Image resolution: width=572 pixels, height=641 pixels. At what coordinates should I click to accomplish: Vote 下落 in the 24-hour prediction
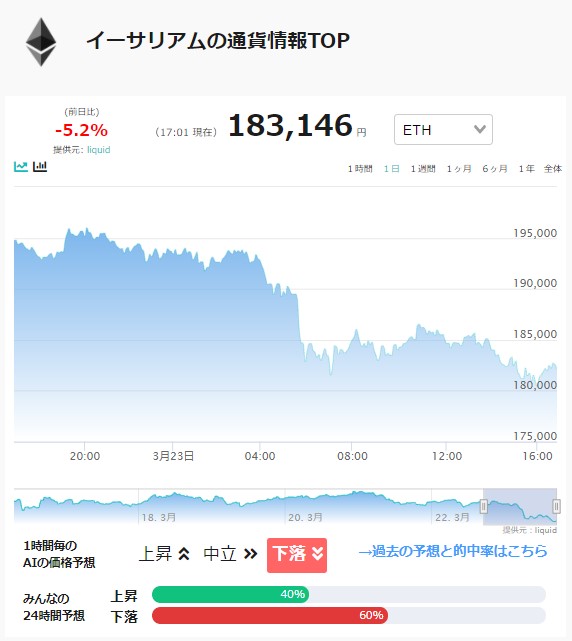click(124, 616)
